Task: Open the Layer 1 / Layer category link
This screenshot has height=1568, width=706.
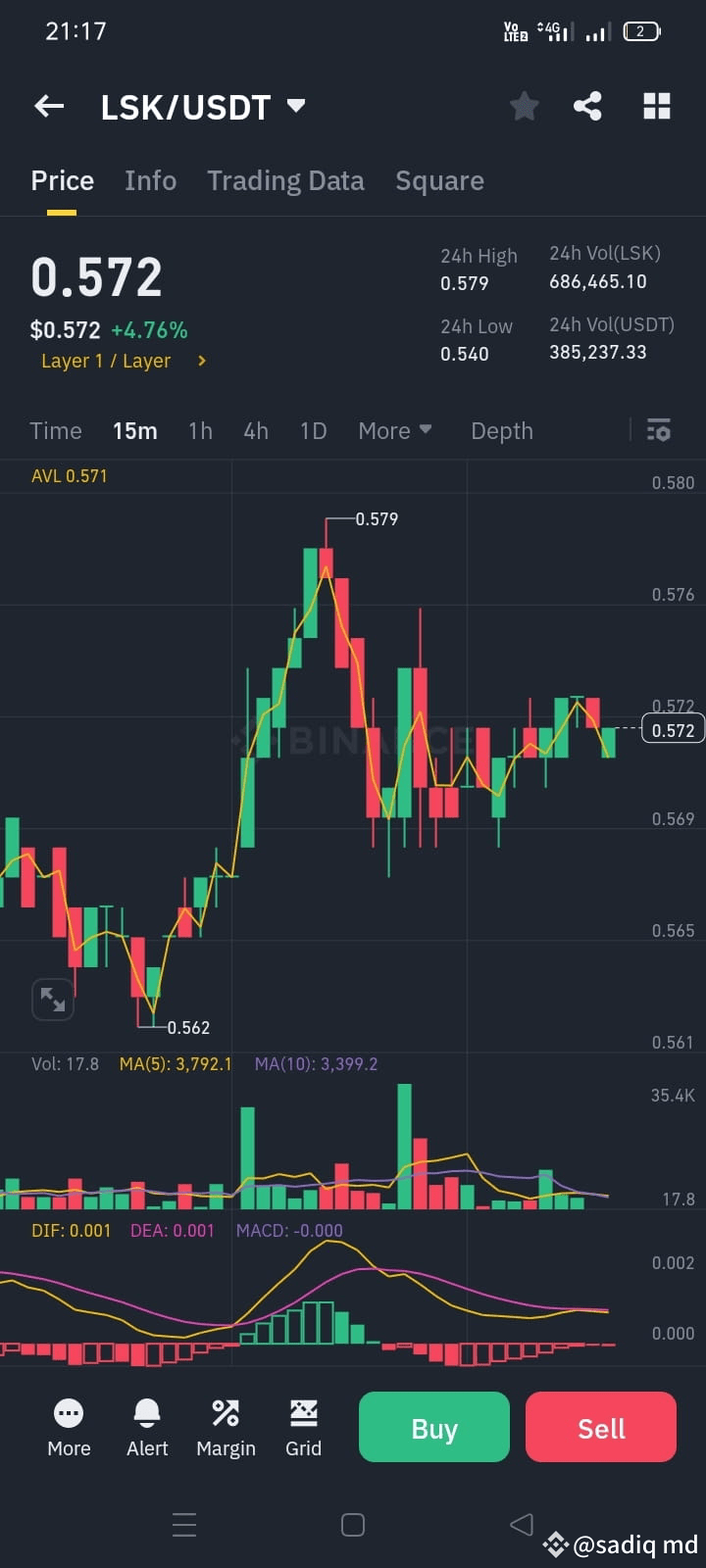Action: click(118, 361)
